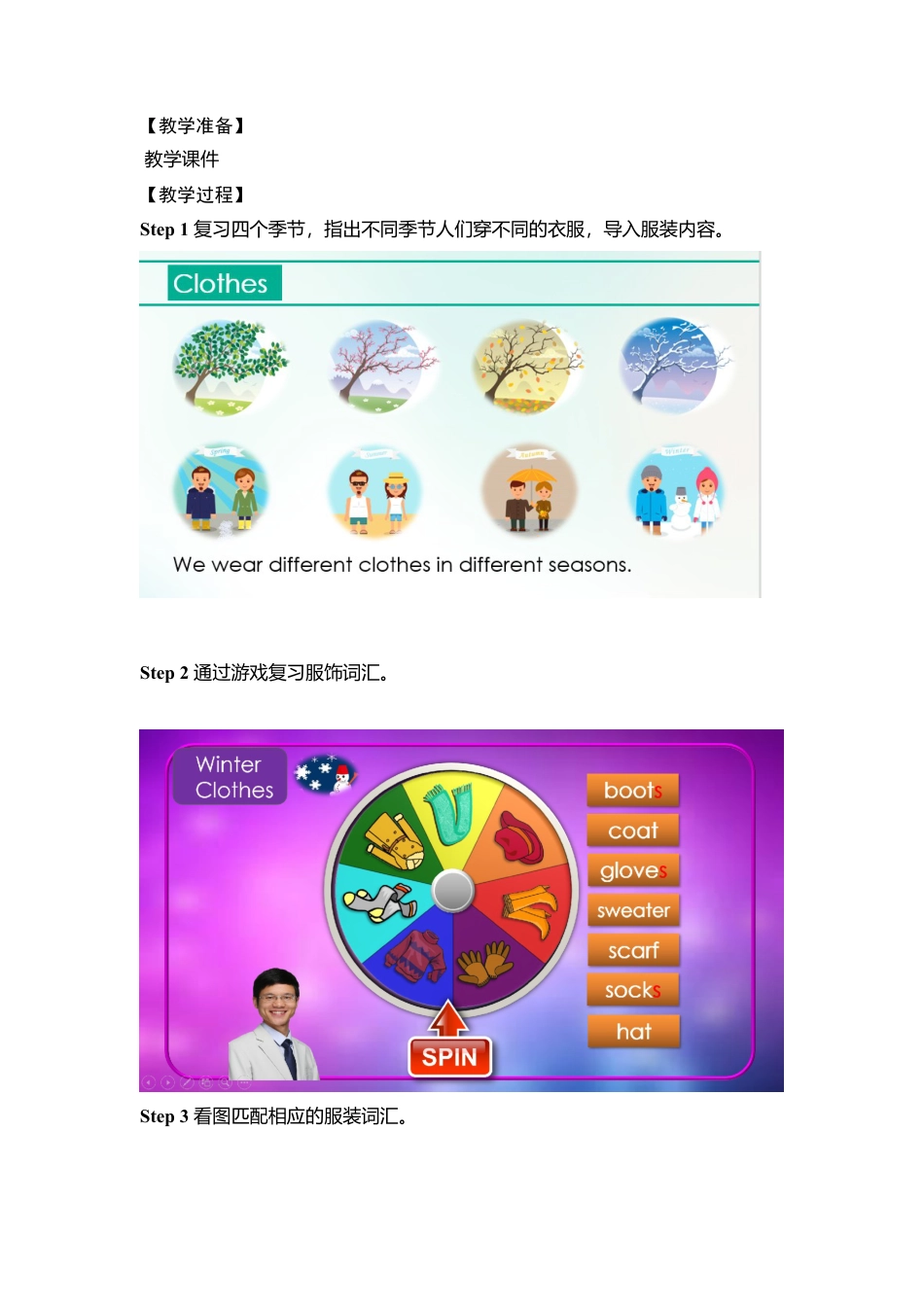Toggle the gloves label on the word list
924x1307 pixels.
(632, 869)
